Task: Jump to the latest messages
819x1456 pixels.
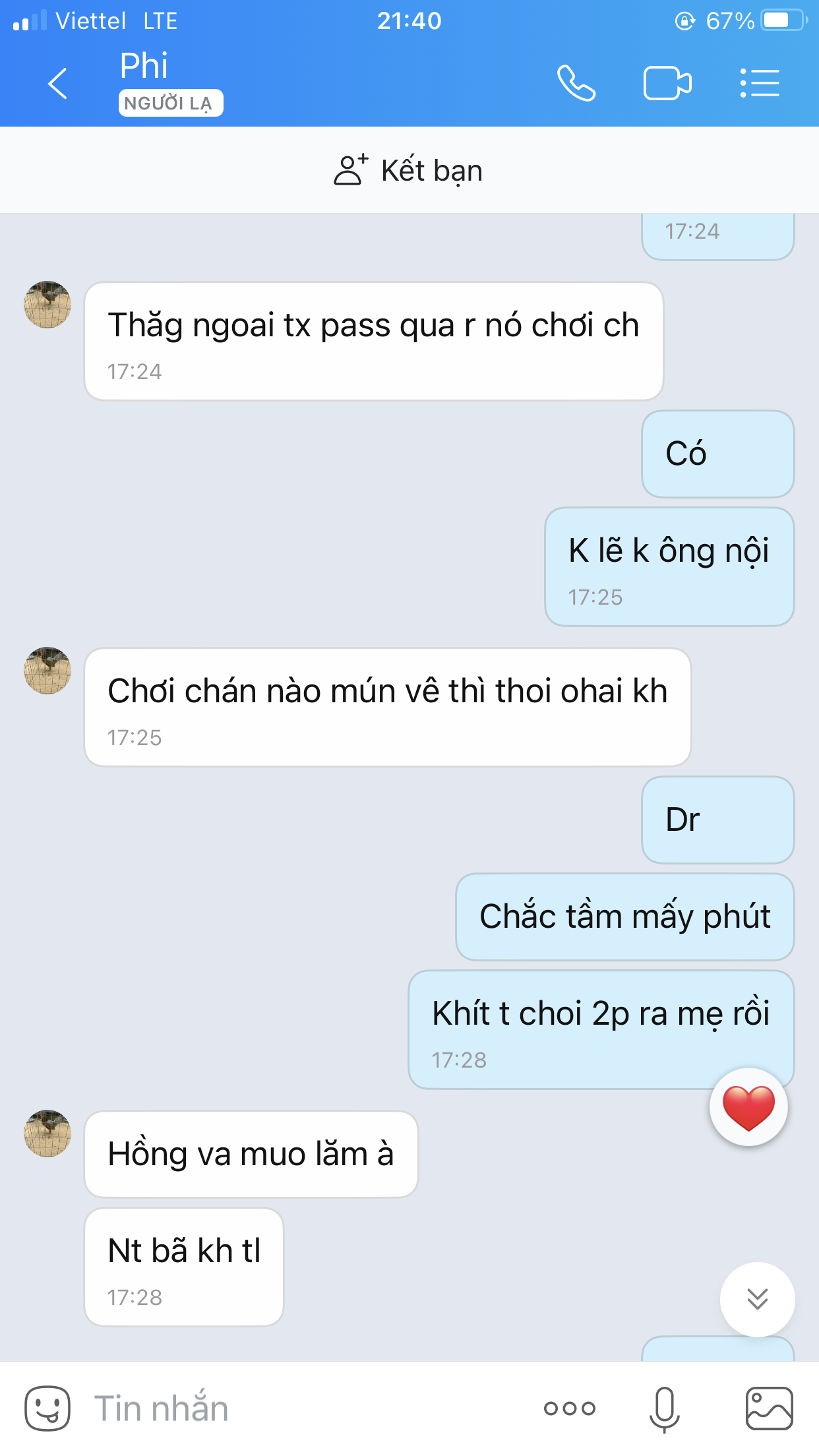Action: tap(757, 1299)
